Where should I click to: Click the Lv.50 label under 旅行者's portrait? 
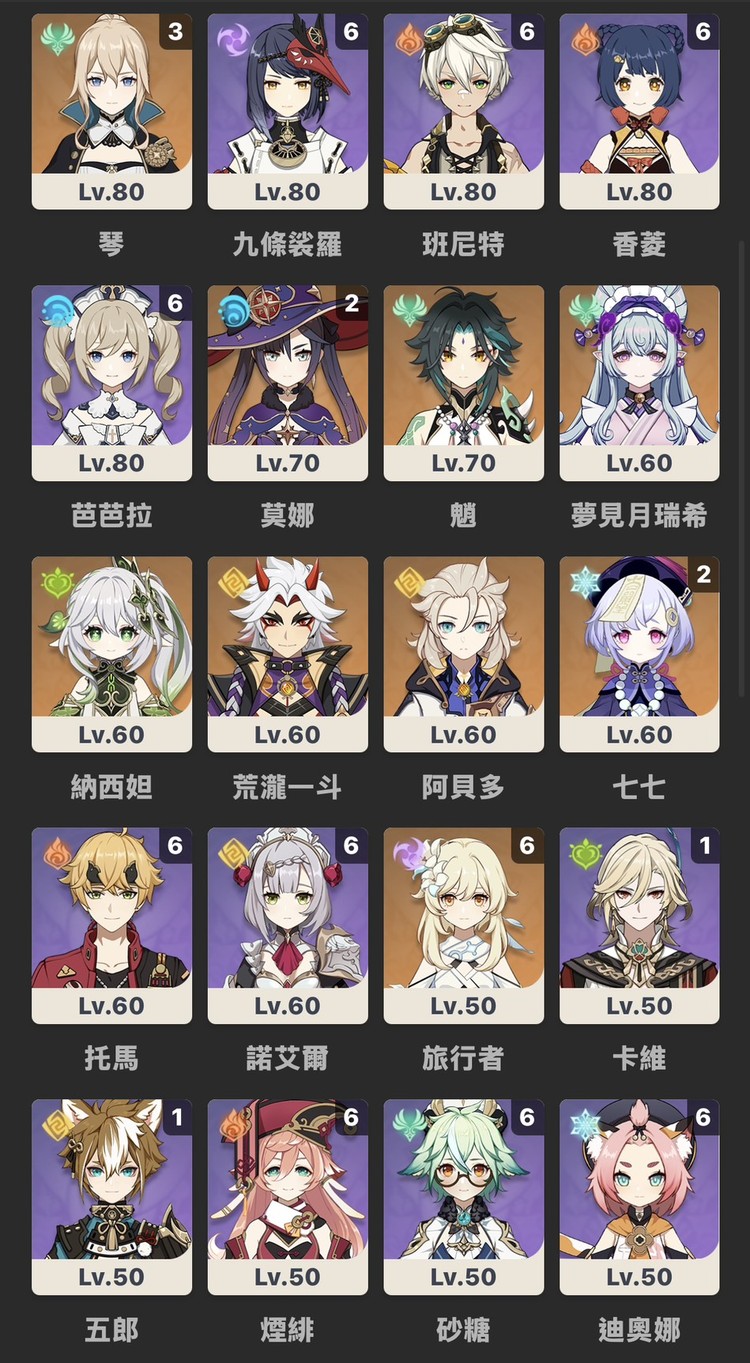click(x=463, y=1006)
